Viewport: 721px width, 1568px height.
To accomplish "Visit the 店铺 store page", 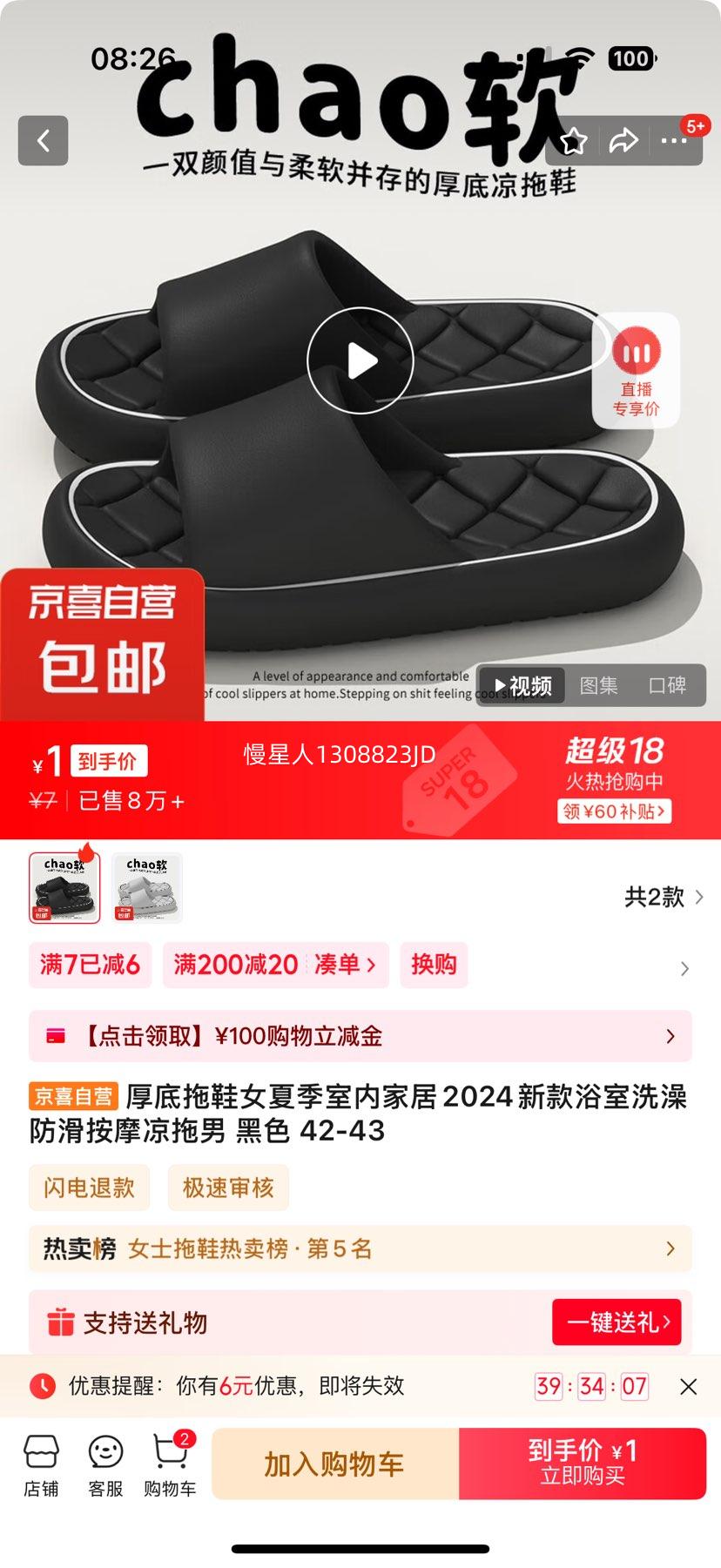I will pyautogui.click(x=41, y=1465).
